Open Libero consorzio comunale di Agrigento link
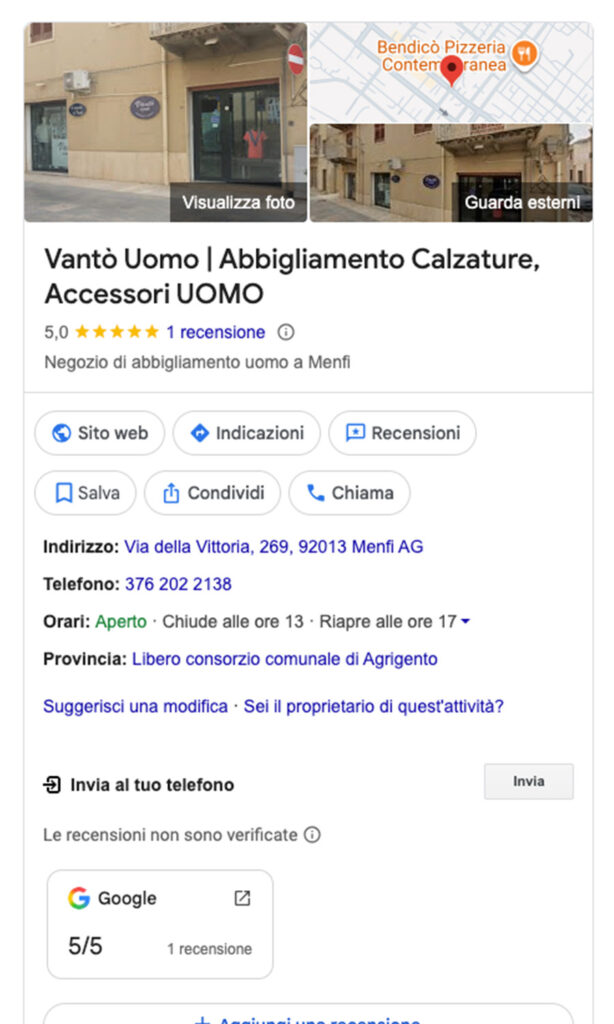This screenshot has width=614, height=1024. (284, 659)
